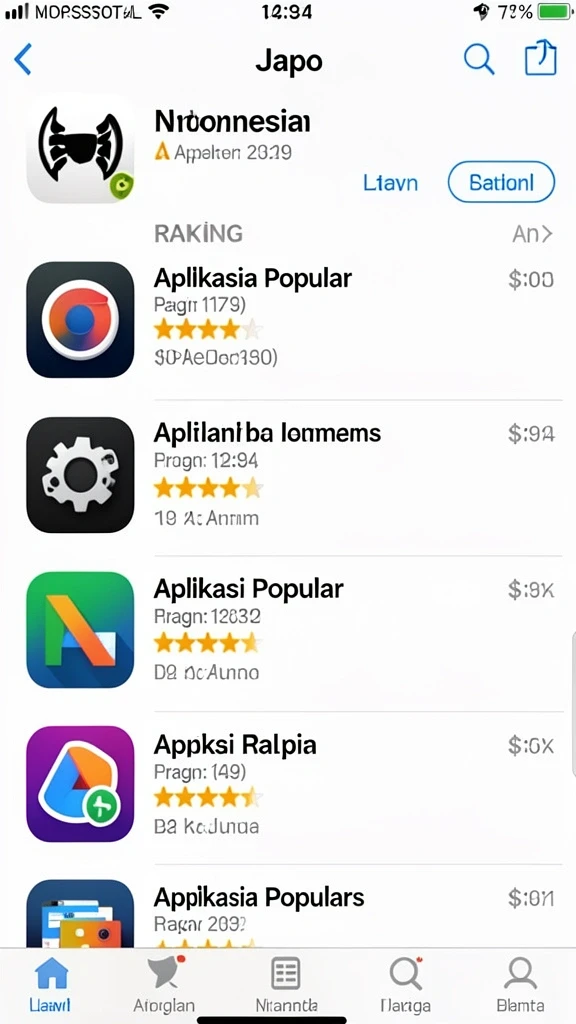576x1024 pixels.
Task: Open the Aplilanl ba Ionmems app
Action: (x=288, y=475)
